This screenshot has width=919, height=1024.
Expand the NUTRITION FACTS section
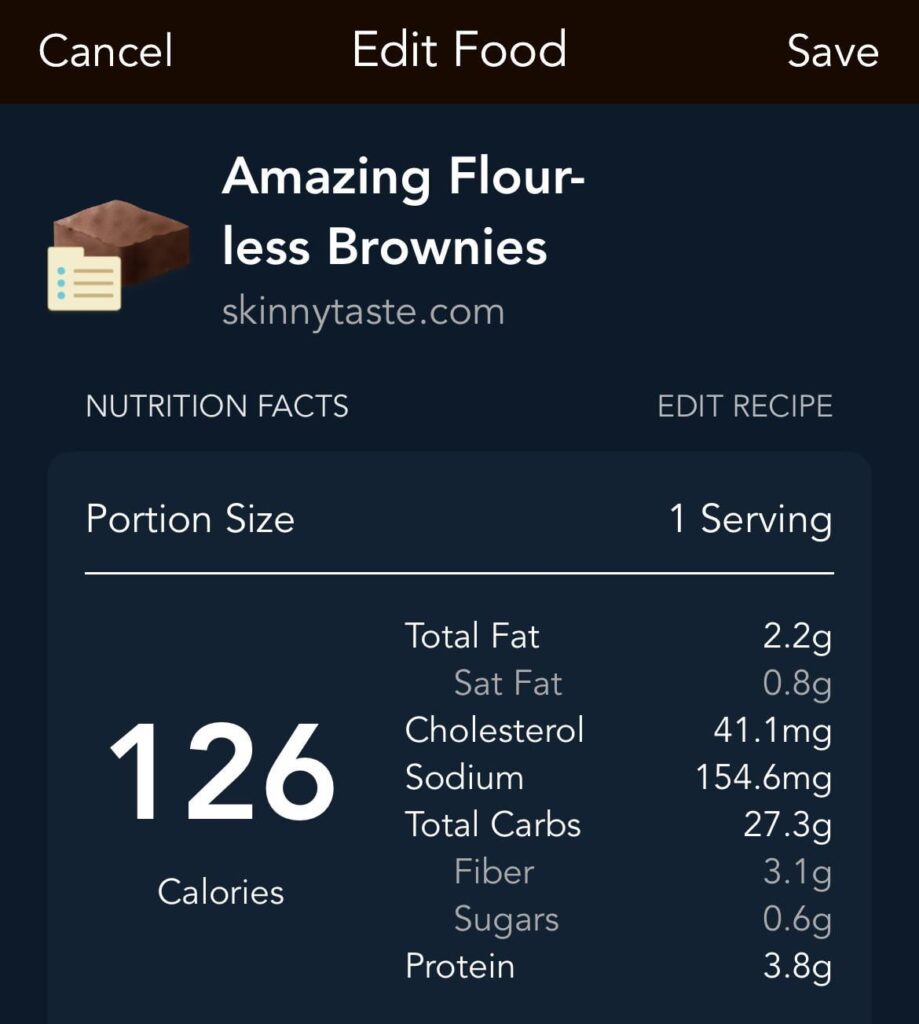click(x=216, y=407)
